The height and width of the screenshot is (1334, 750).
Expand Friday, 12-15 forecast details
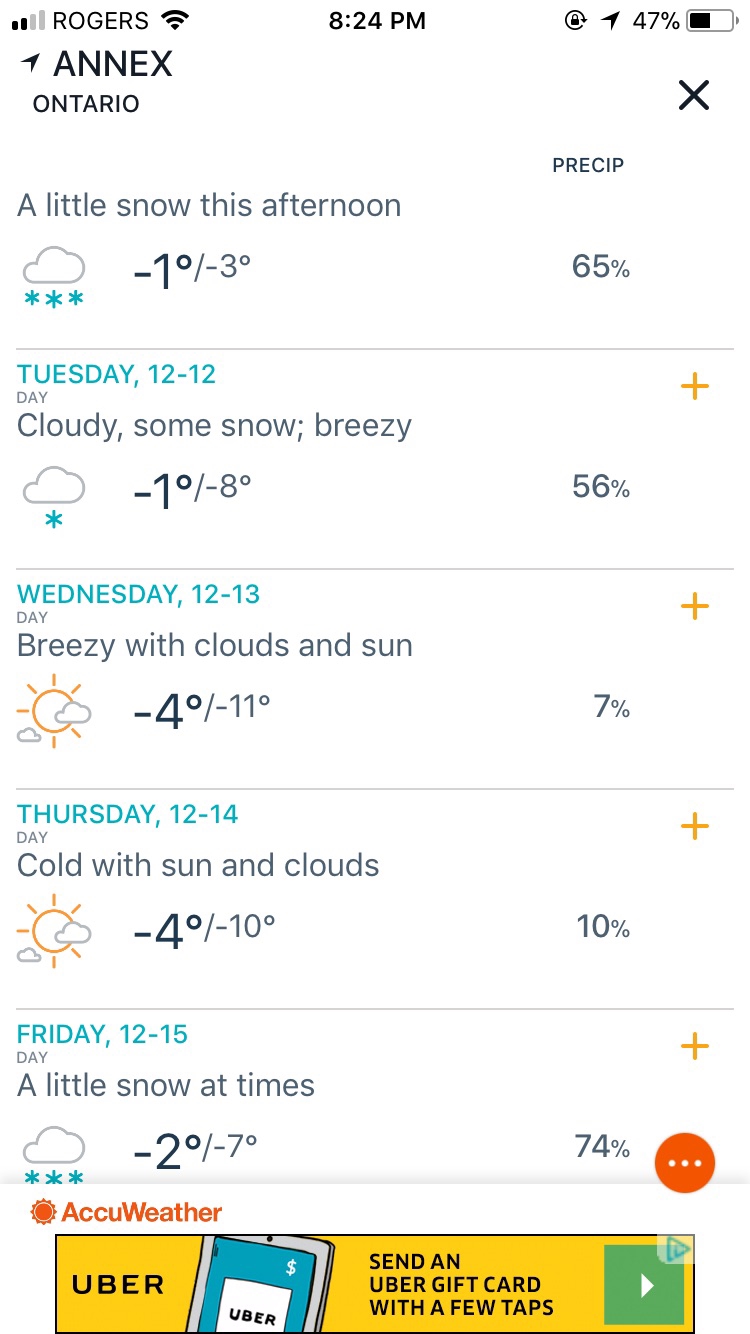click(694, 1046)
